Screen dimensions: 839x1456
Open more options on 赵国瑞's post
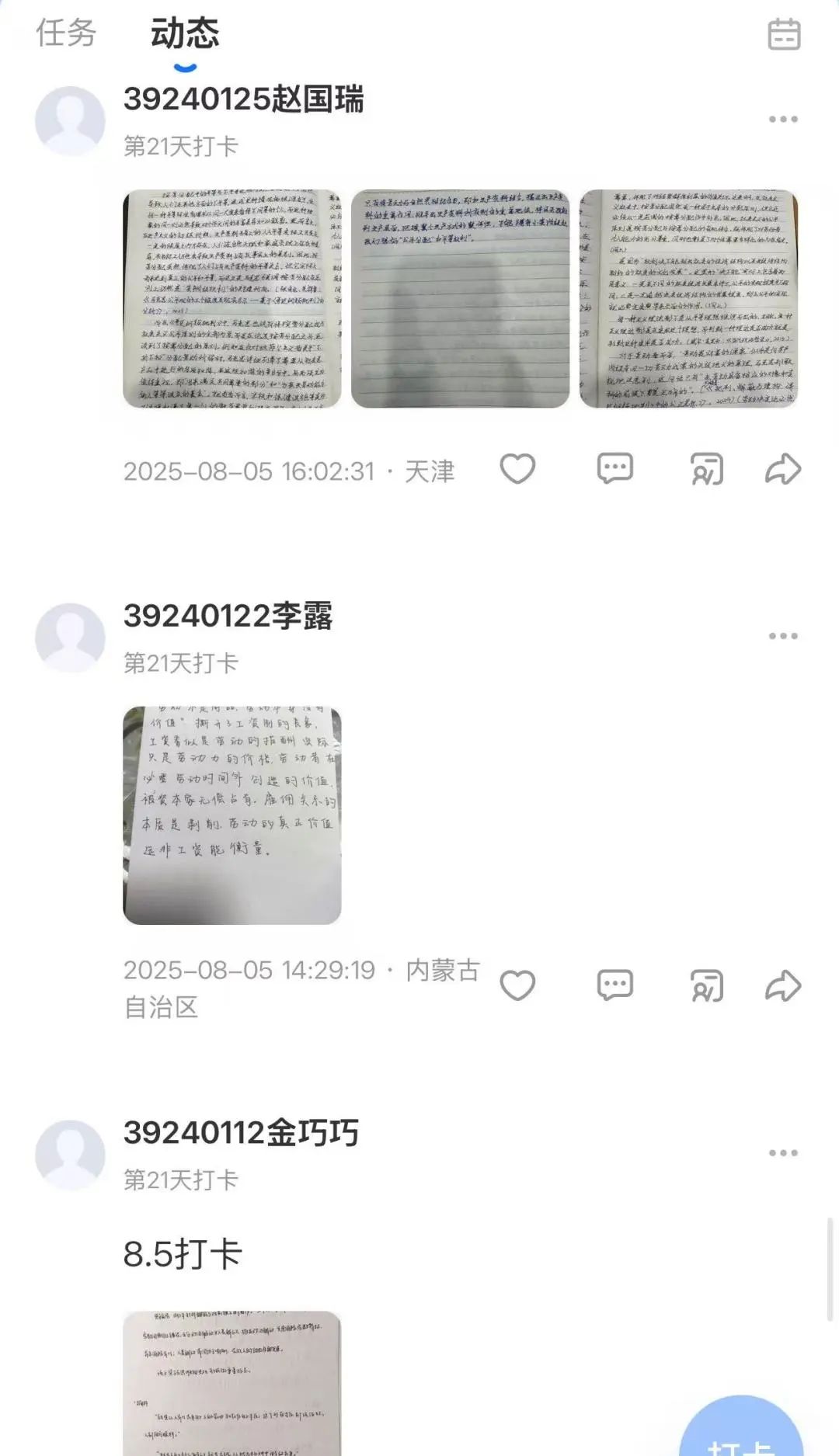[782, 120]
